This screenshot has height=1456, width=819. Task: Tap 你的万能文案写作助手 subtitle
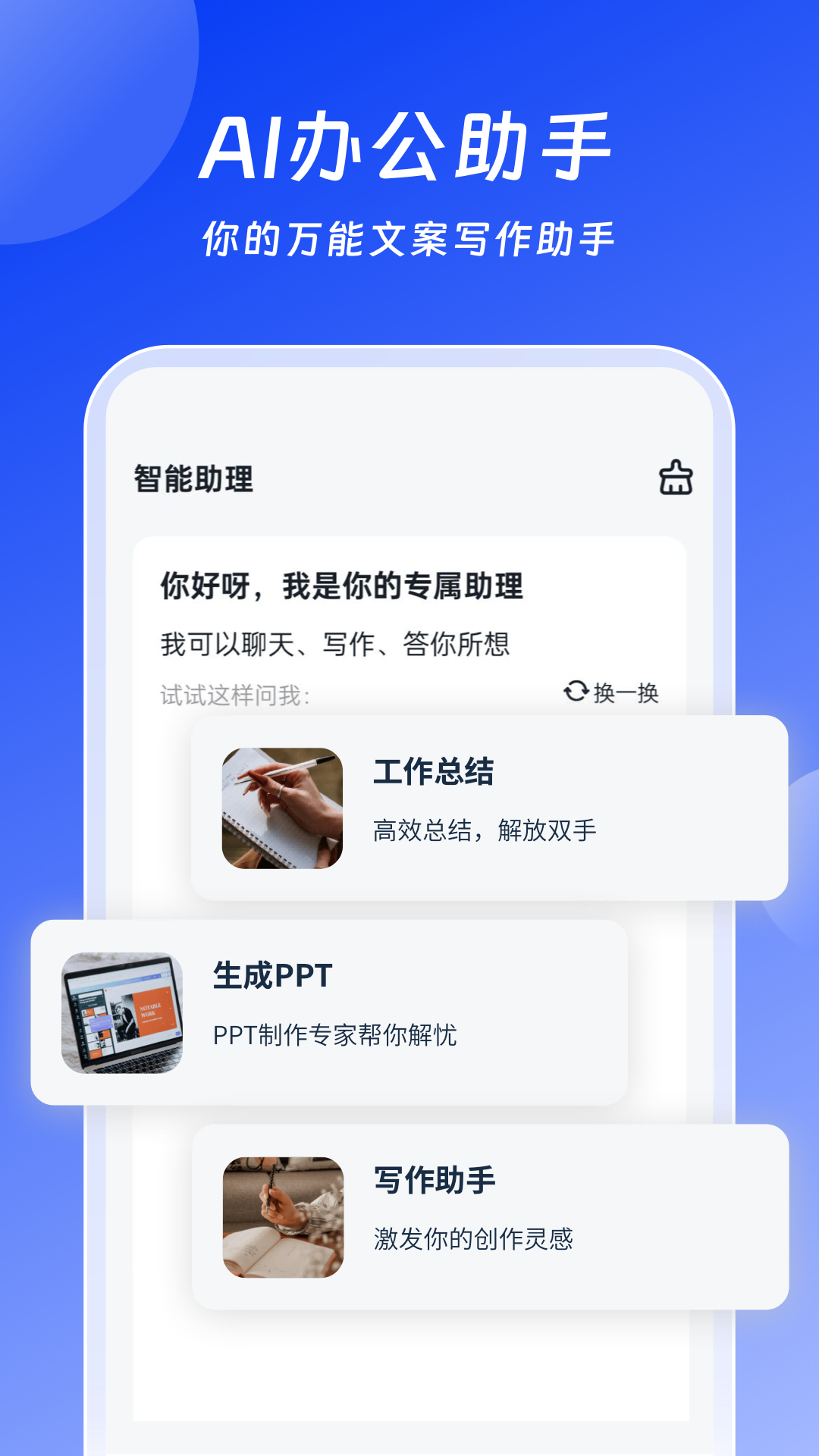[x=409, y=235]
